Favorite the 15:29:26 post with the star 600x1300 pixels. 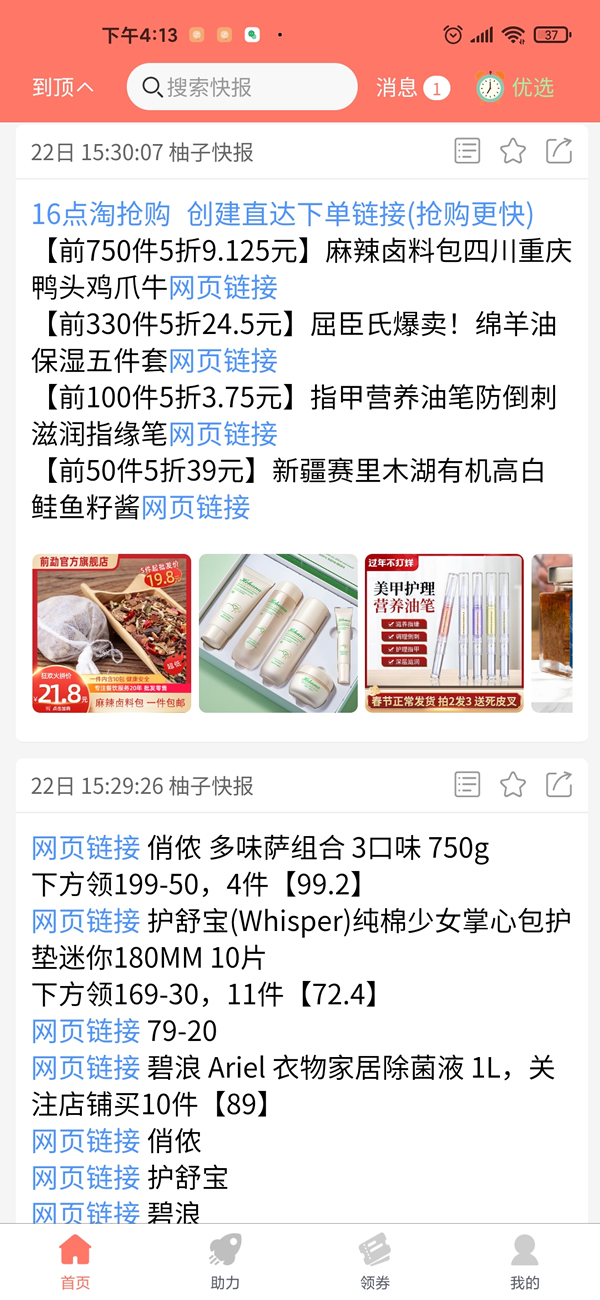coord(513,785)
